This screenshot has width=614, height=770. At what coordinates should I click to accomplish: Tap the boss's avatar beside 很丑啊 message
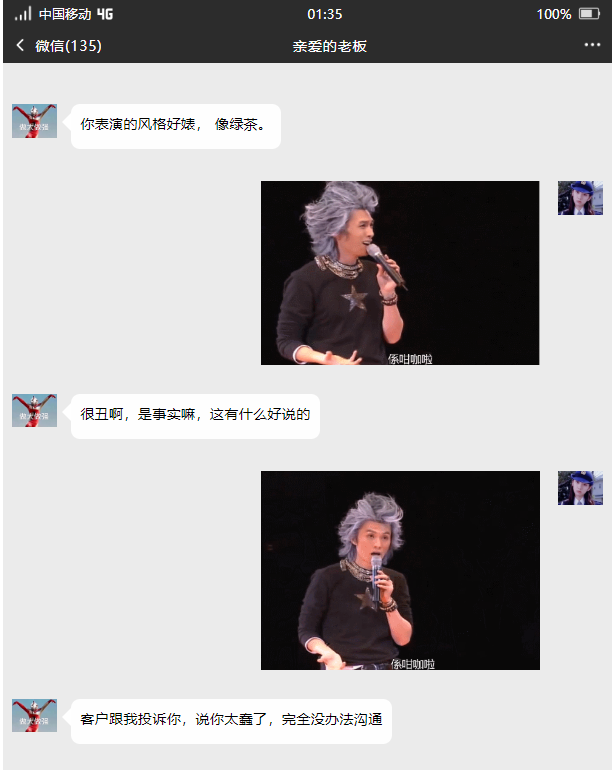tap(34, 410)
